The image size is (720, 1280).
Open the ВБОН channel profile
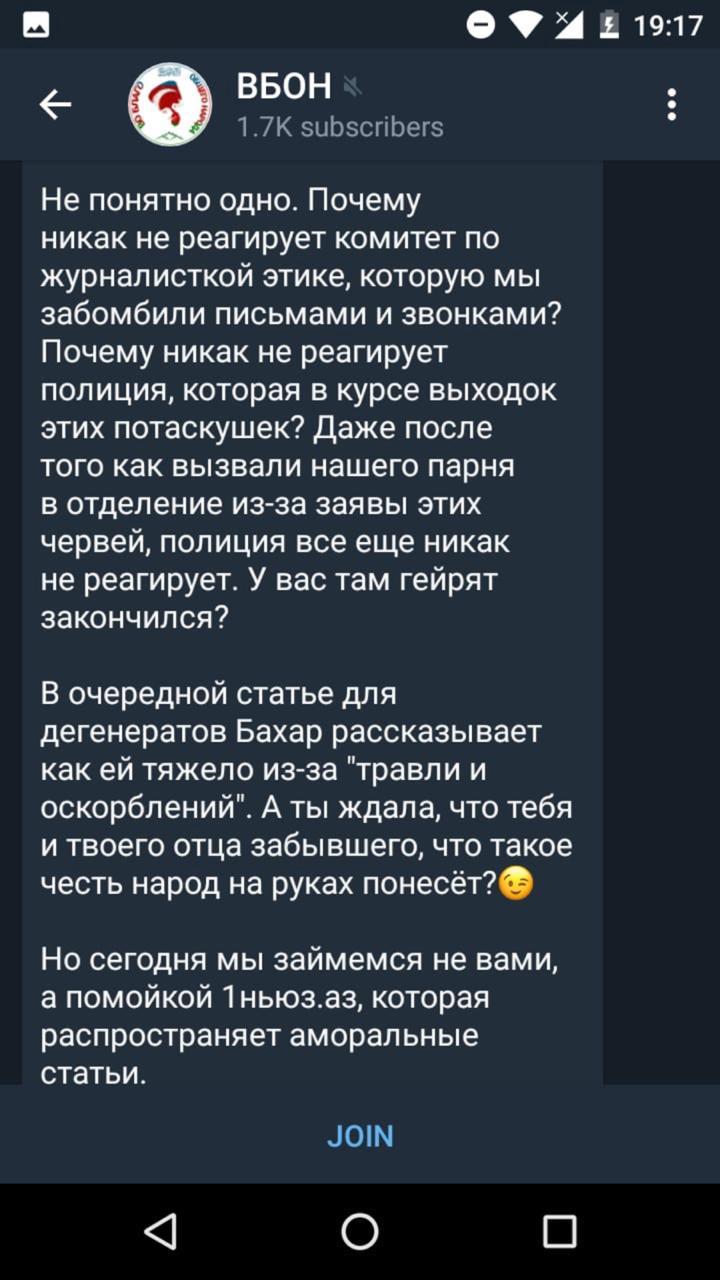(300, 104)
